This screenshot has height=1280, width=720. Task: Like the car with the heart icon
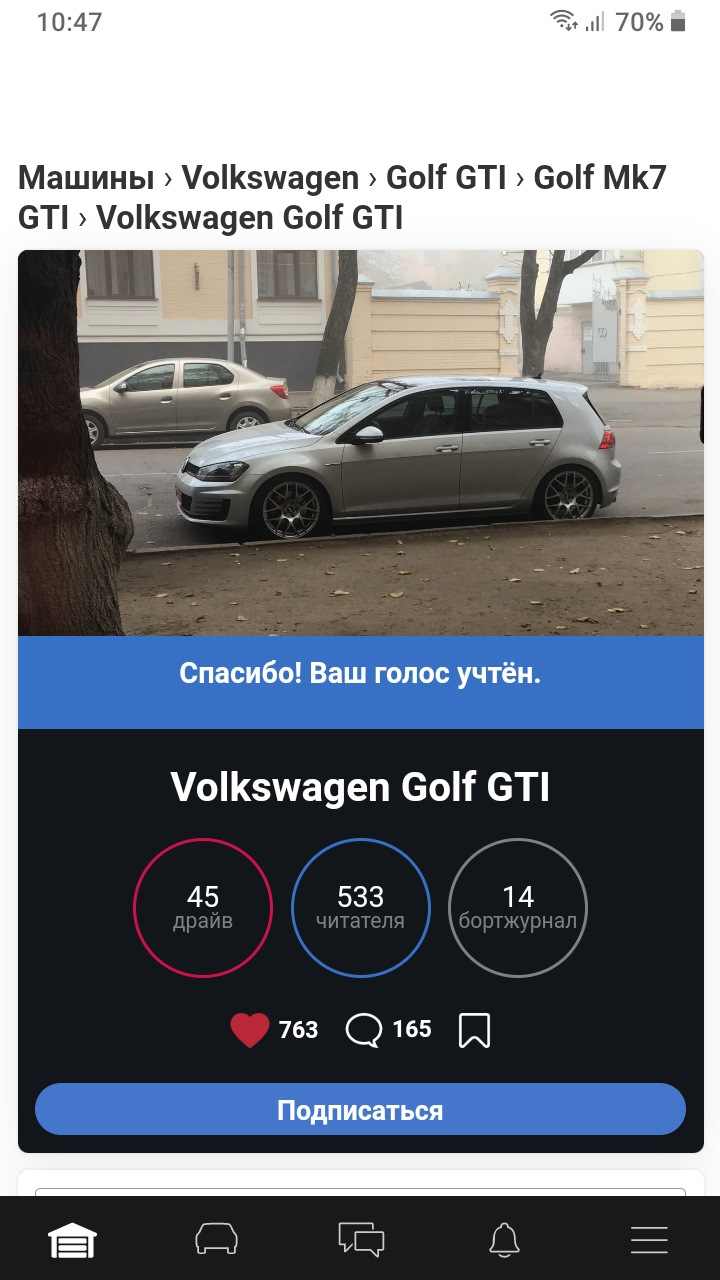click(x=250, y=1030)
